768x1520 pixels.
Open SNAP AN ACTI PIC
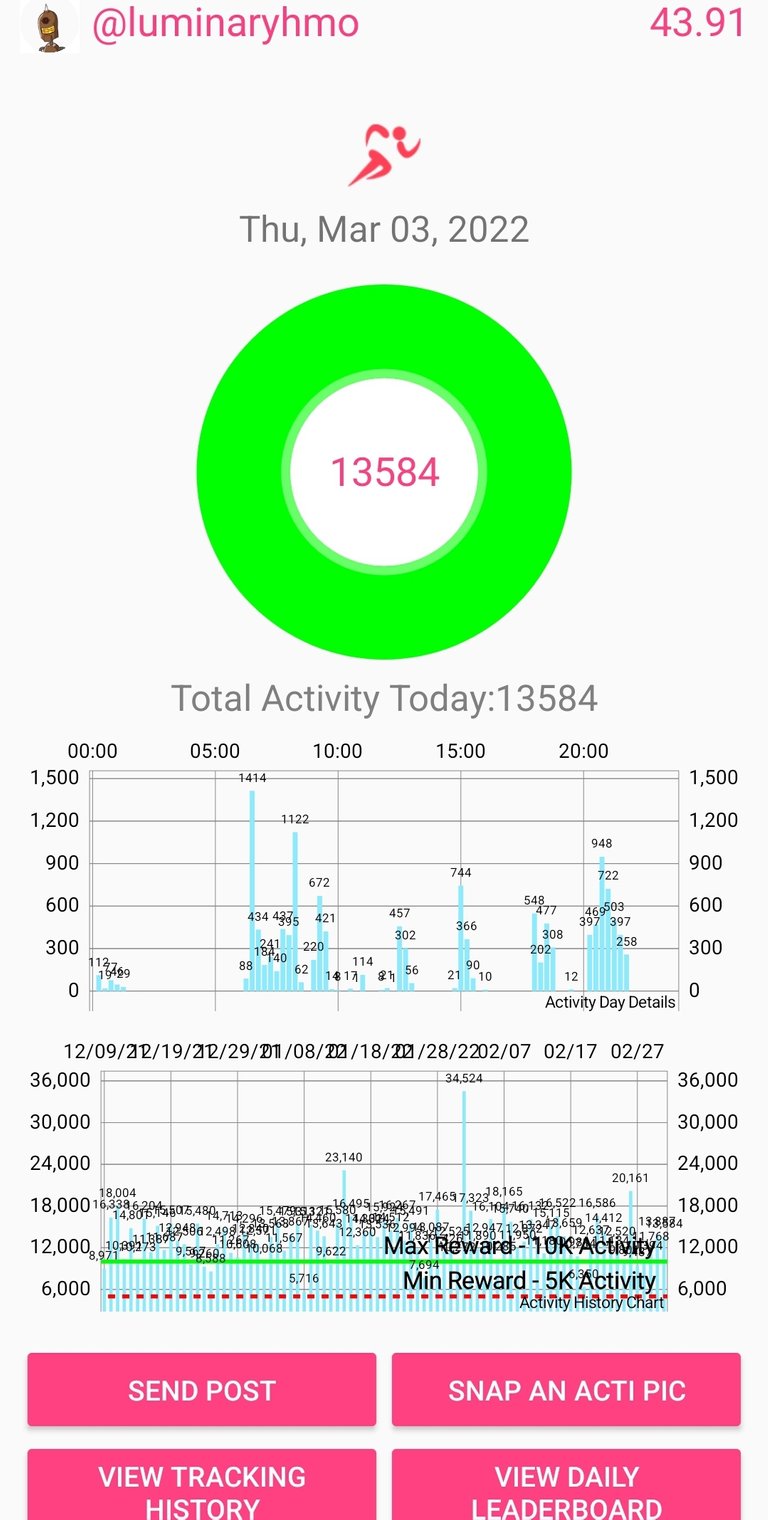566,1390
